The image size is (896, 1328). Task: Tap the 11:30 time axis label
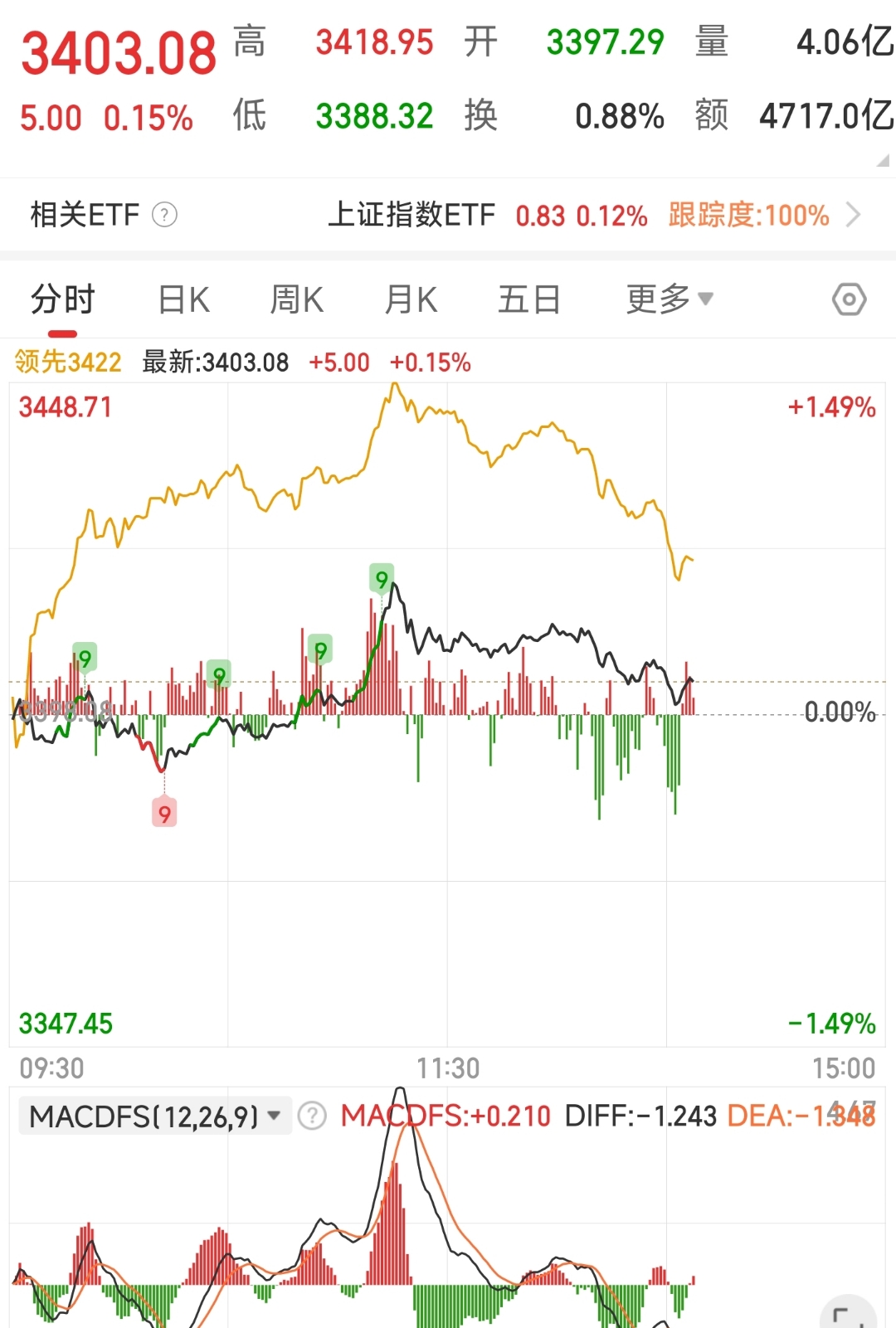point(447,1068)
